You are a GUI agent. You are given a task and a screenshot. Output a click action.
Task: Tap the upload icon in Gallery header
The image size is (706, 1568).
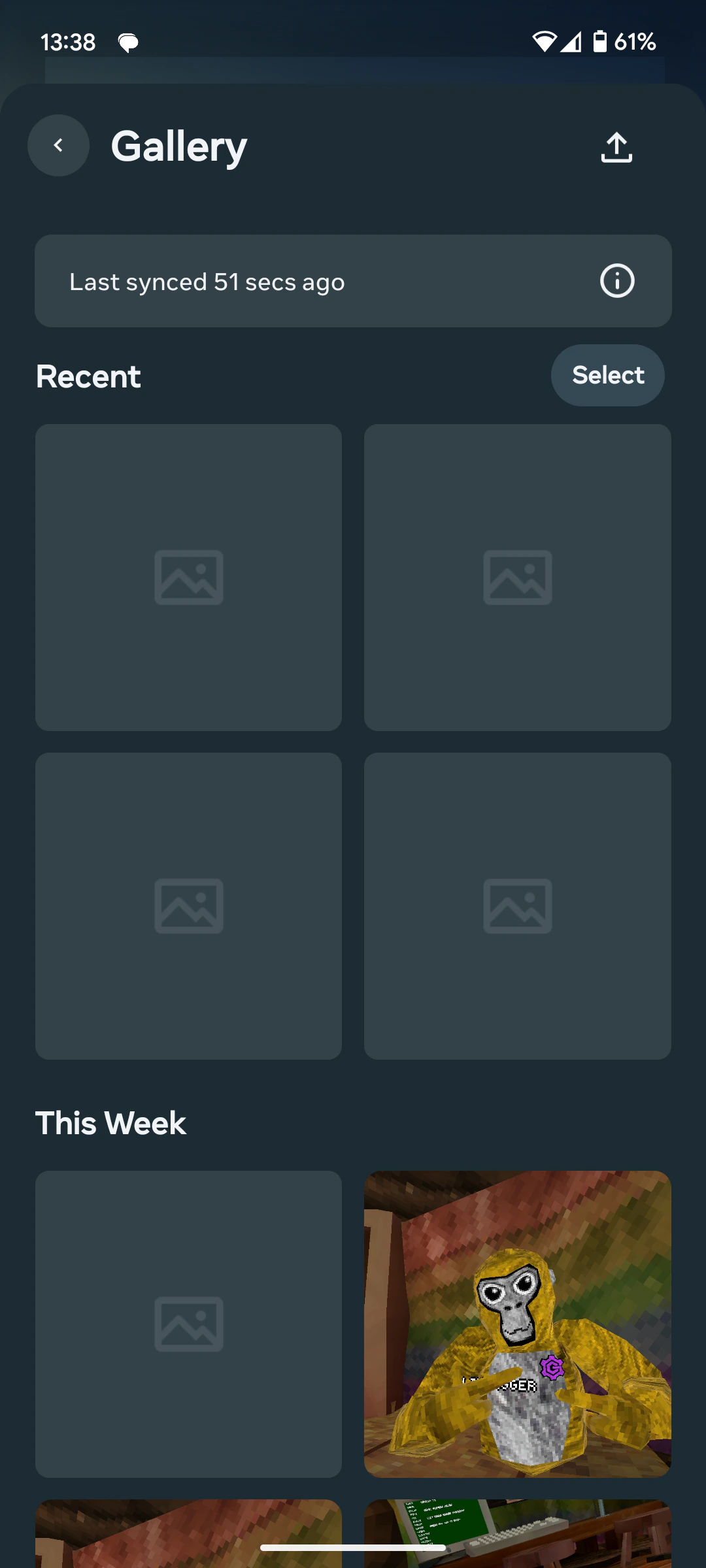click(x=616, y=148)
